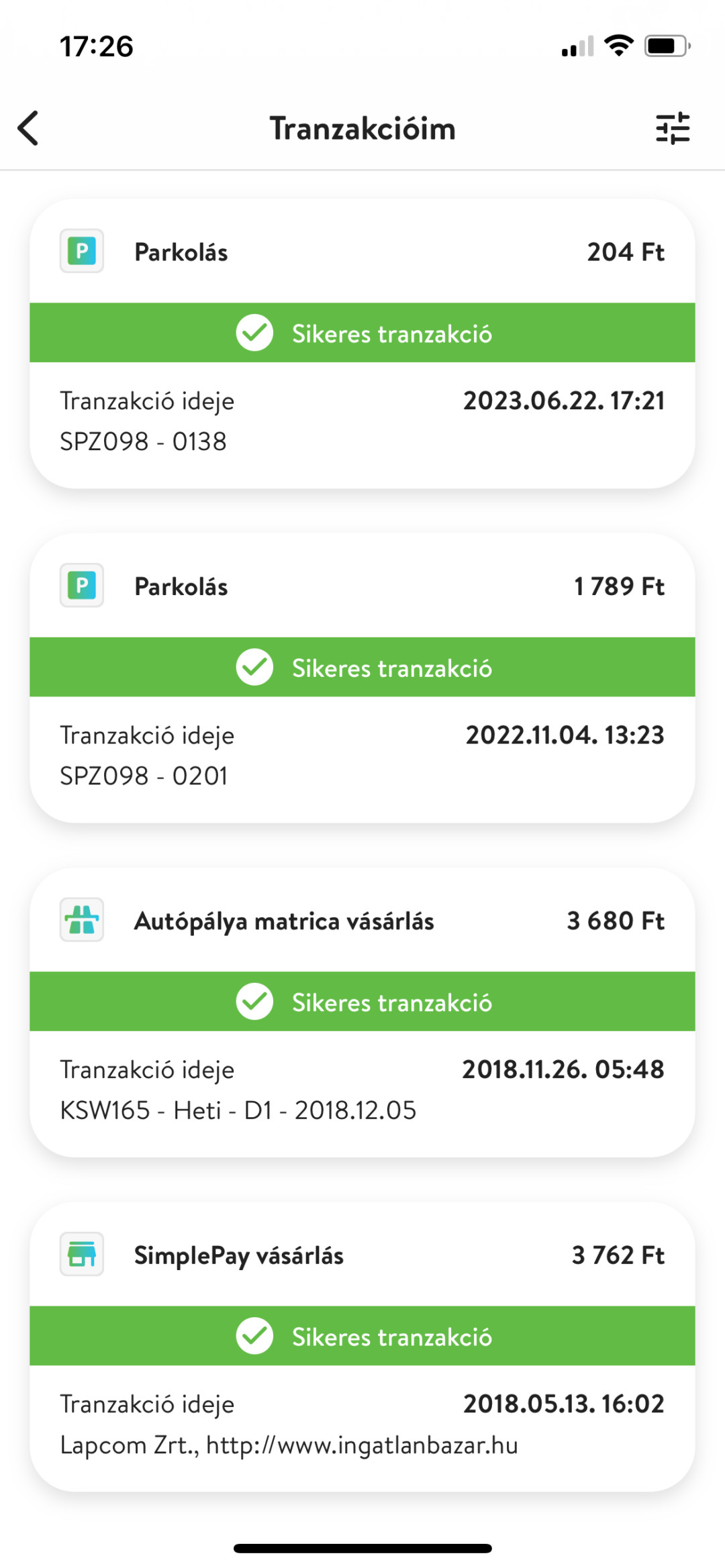The width and height of the screenshot is (725, 1568).
Task: Click the Autópálya matrica highway icon
Action: coord(81,920)
